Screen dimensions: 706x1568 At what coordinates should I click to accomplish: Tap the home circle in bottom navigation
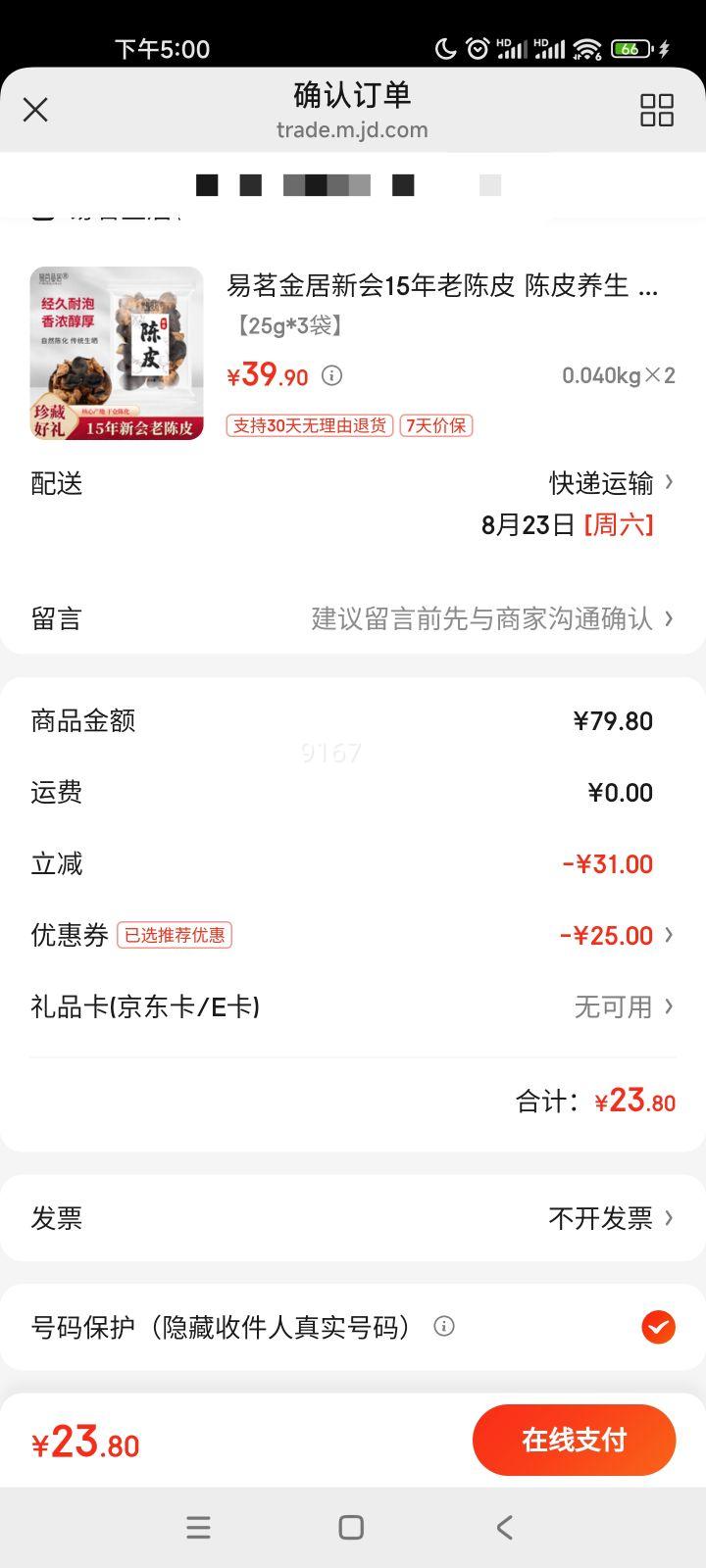tap(349, 1527)
